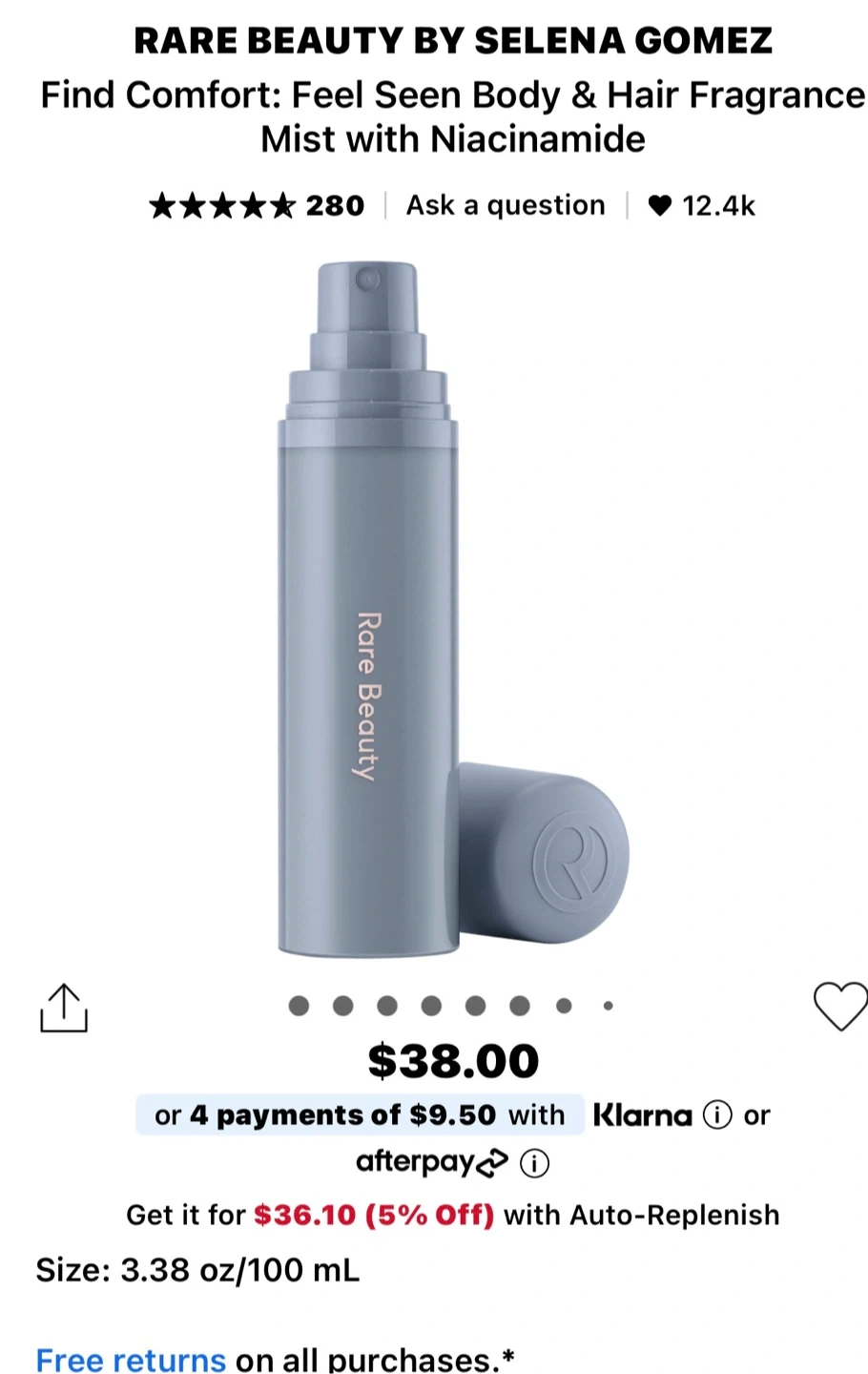View Klarna payment info
The width and height of the screenshot is (868, 1374).
click(717, 1114)
